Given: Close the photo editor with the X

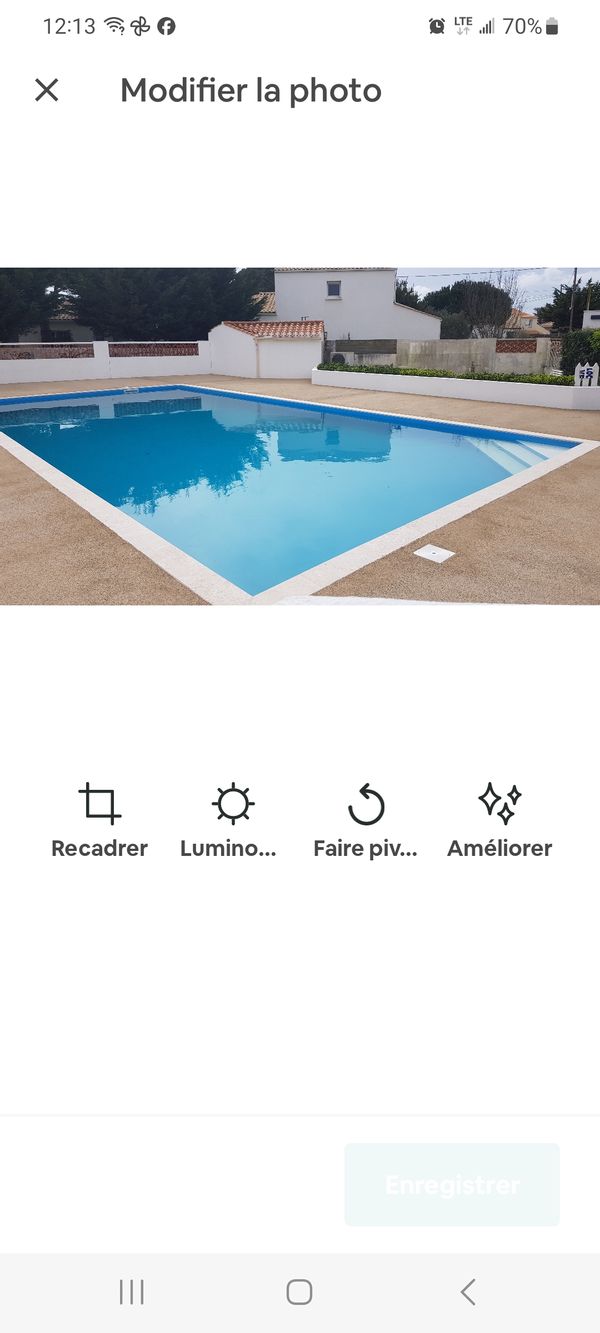Looking at the screenshot, I should (47, 90).
